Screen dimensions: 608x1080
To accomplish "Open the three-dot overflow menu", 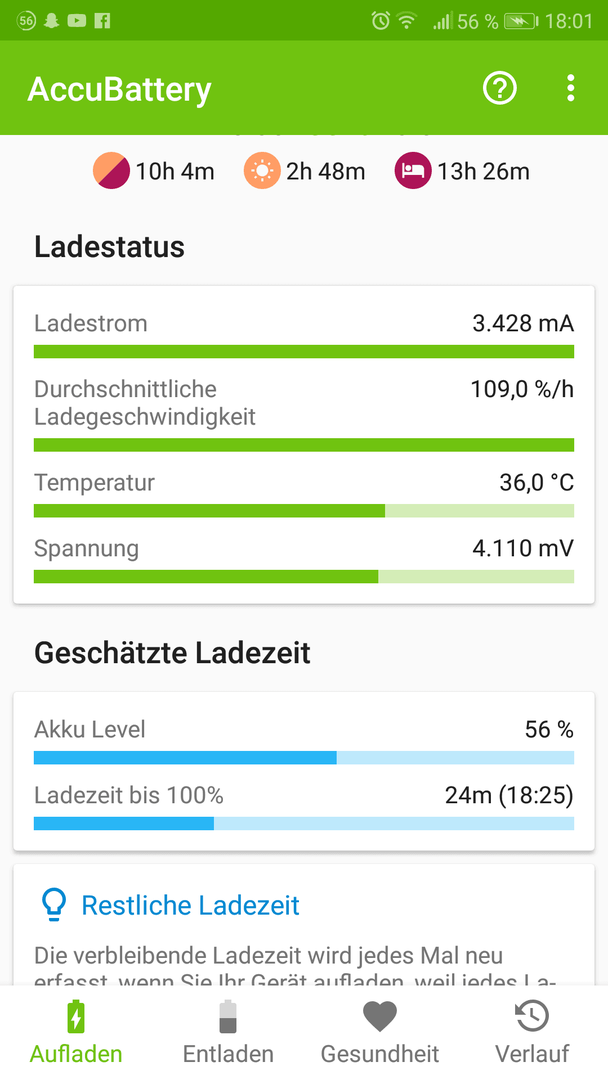I will point(570,88).
